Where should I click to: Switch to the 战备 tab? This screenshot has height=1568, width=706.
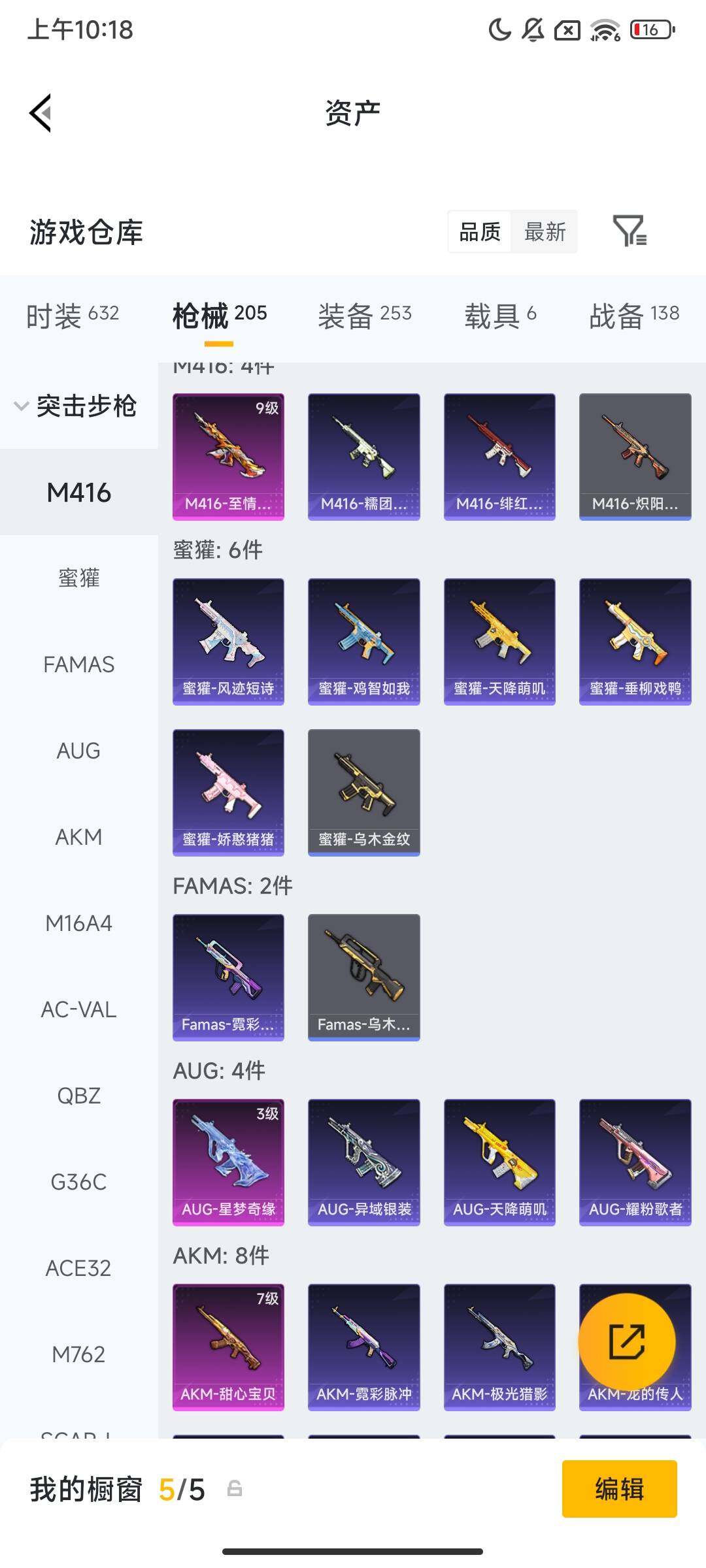click(x=634, y=316)
